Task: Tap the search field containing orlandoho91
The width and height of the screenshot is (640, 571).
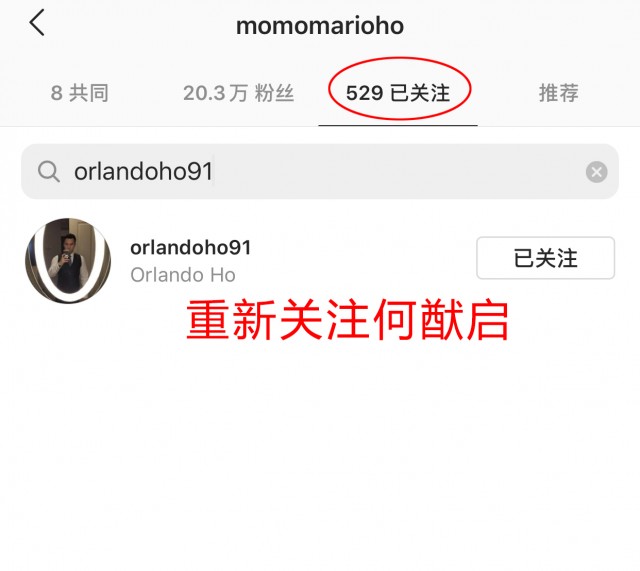Action: pyautogui.click(x=320, y=171)
